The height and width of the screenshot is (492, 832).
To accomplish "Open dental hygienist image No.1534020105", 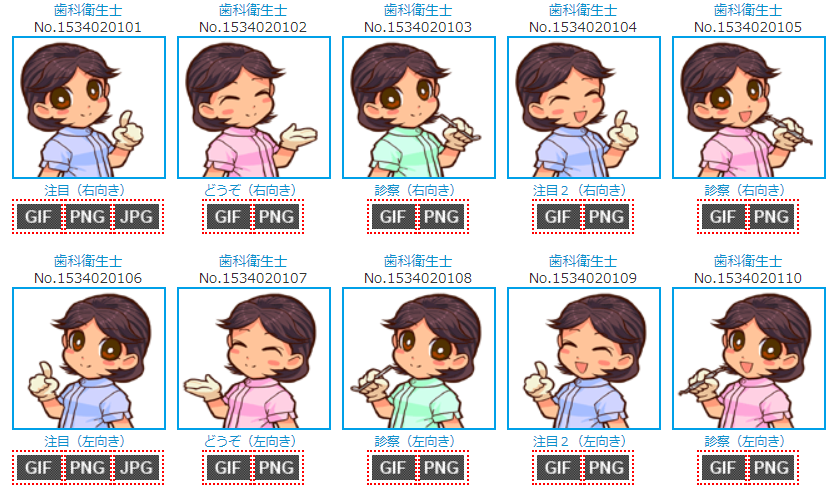I will click(749, 108).
